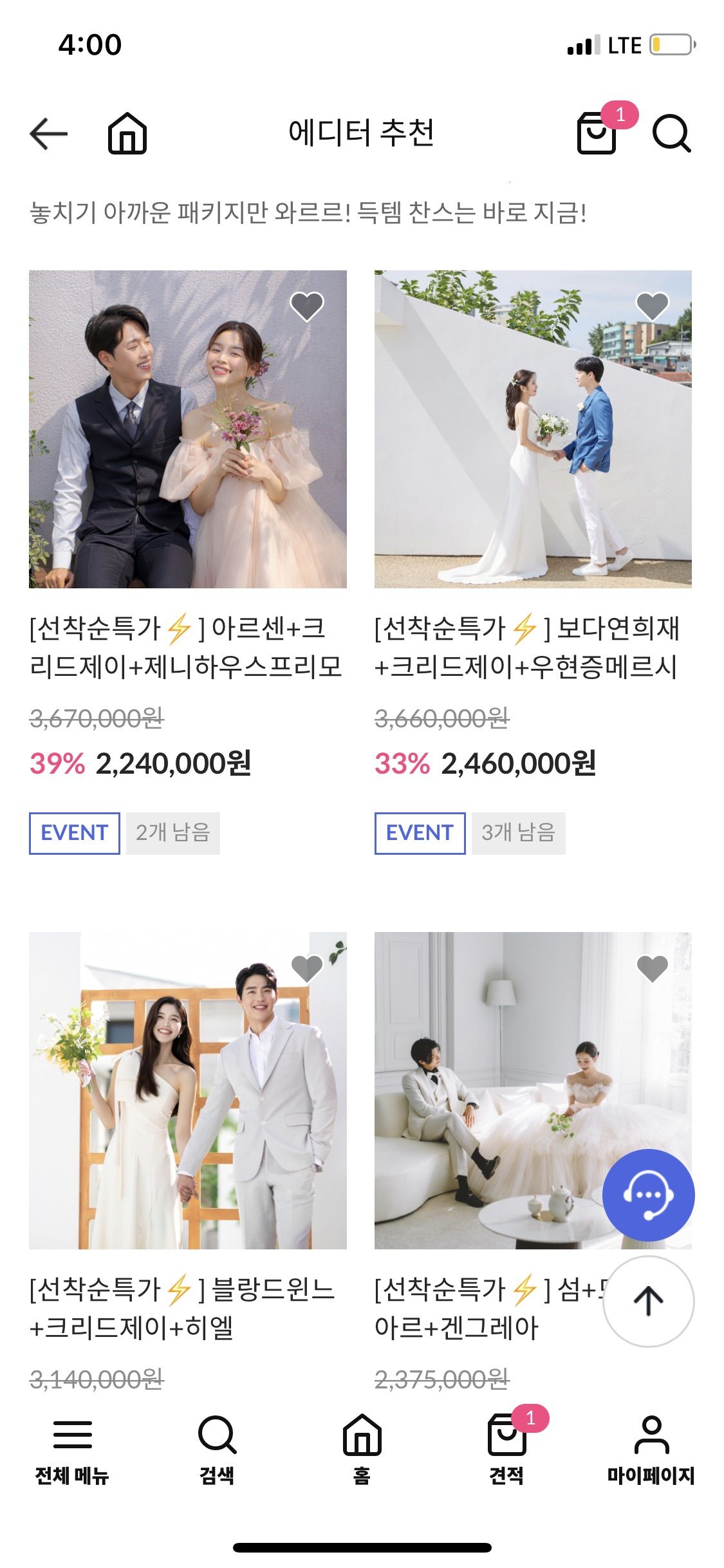Favorite the 블랑드윈느 package
This screenshot has height=1568, width=724.
pos(307,968)
